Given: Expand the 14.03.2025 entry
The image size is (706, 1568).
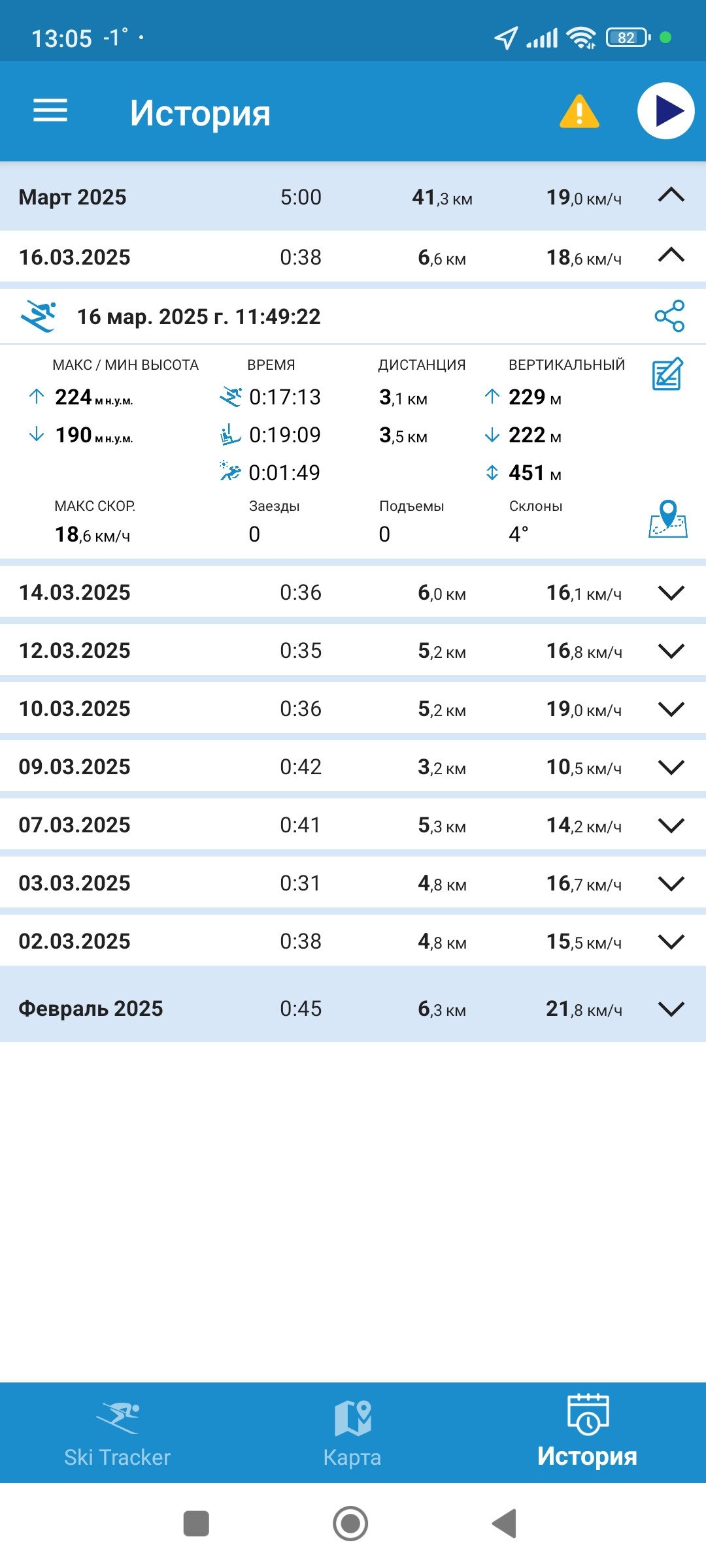Looking at the screenshot, I should (671, 593).
